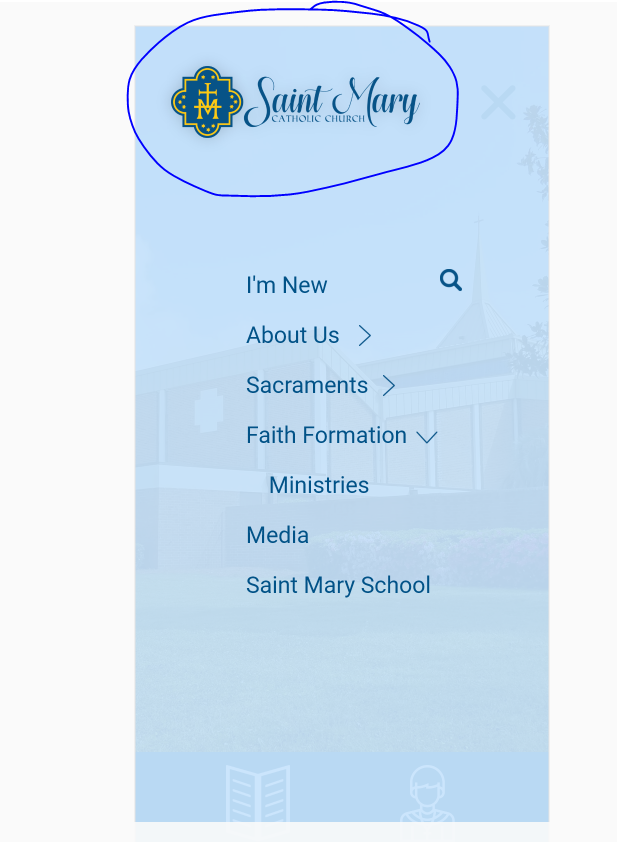Open the I'm New page
Screen dimensions: 617x842
(286, 285)
